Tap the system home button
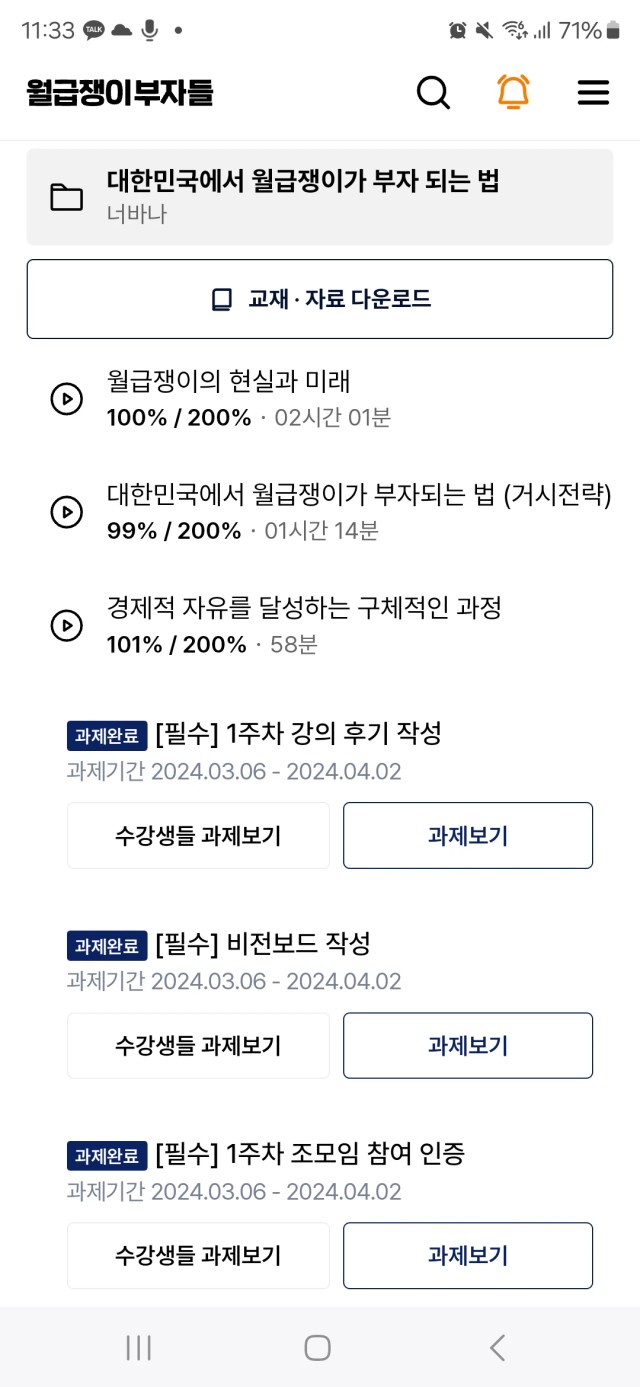Viewport: 640px width, 1387px height. tap(318, 1348)
